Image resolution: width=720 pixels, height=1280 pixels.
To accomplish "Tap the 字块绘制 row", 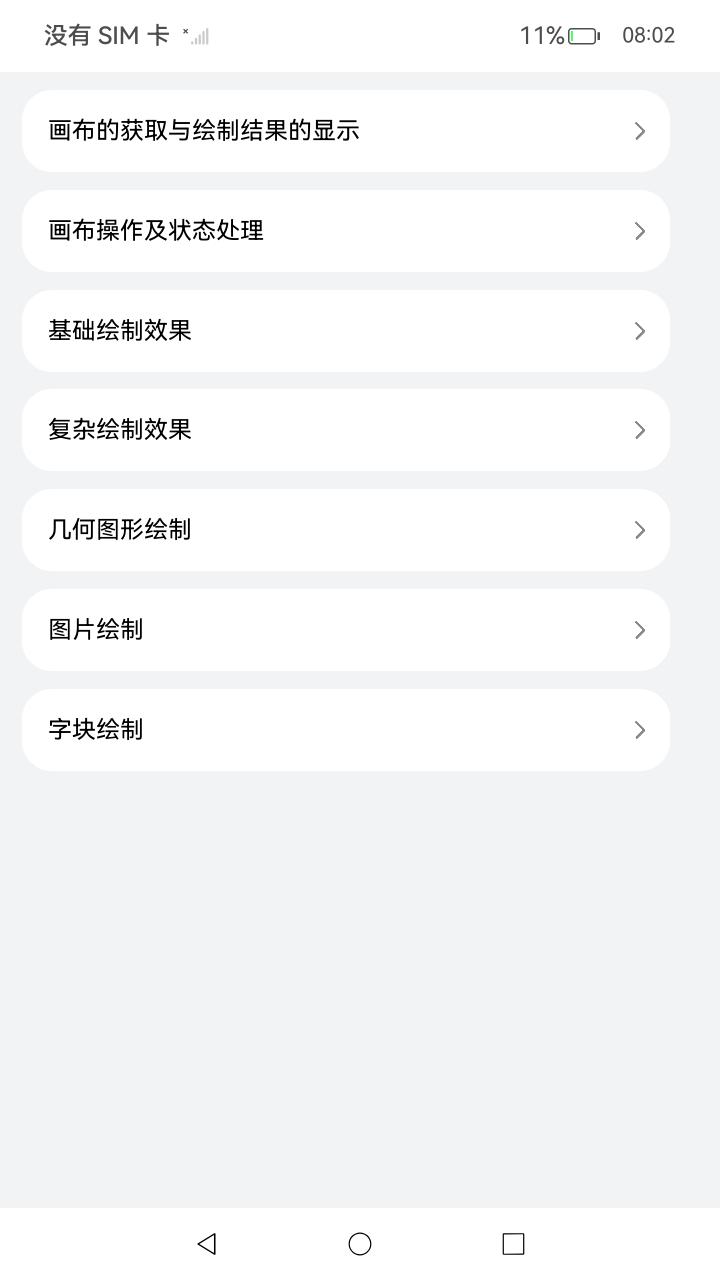I will click(x=345, y=730).
